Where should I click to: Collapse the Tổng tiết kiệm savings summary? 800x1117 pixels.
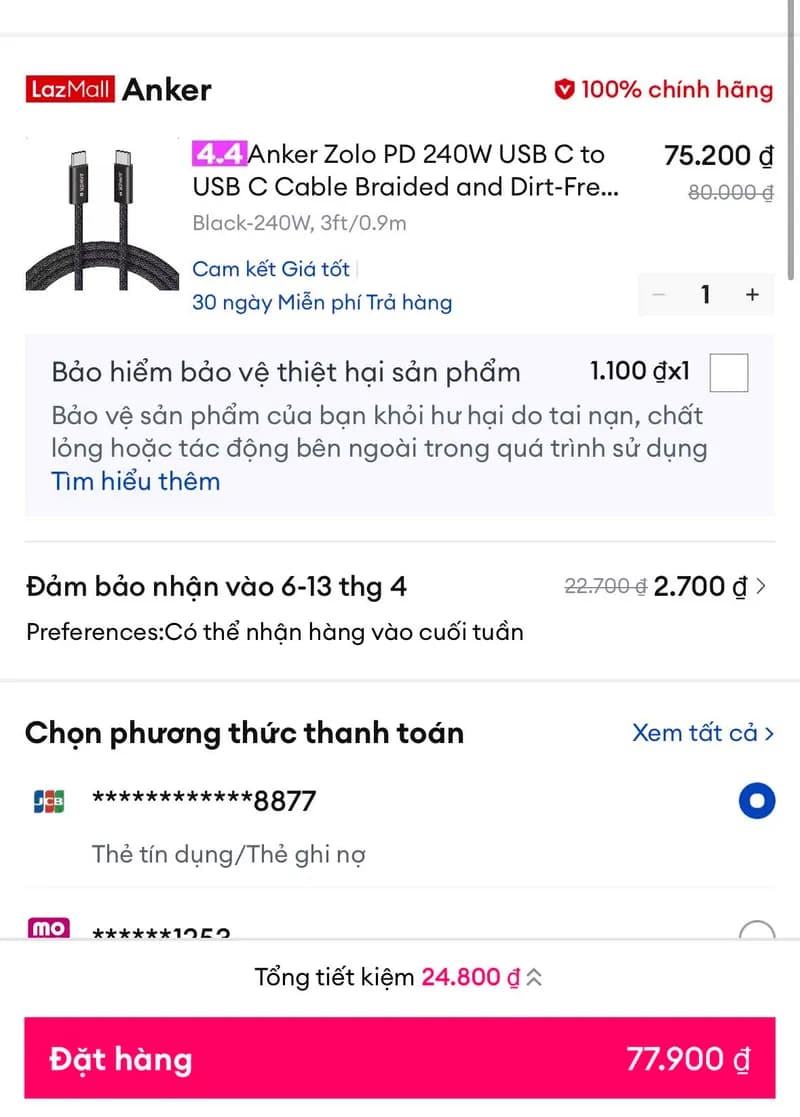click(x=535, y=976)
